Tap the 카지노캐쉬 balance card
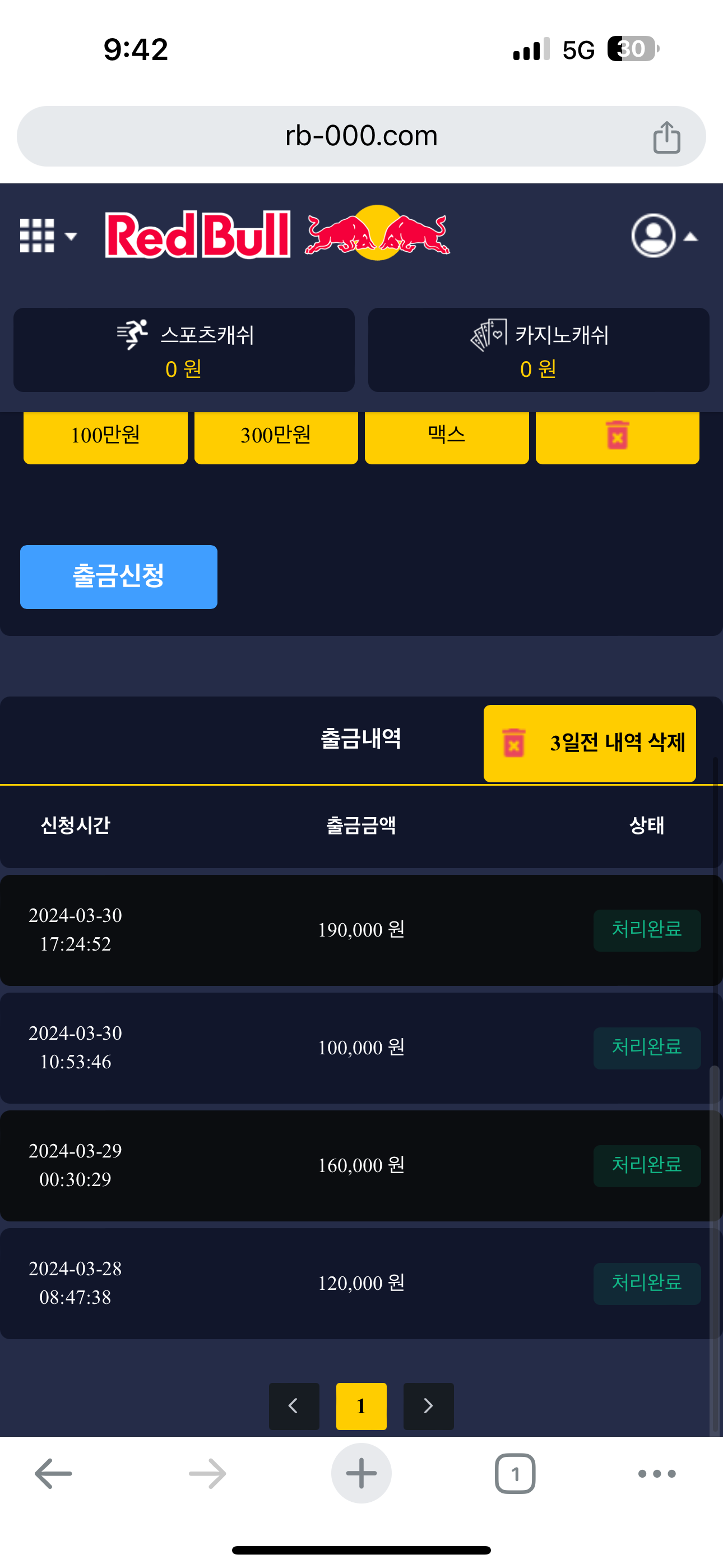The height and width of the screenshot is (1568, 723). pos(539,350)
